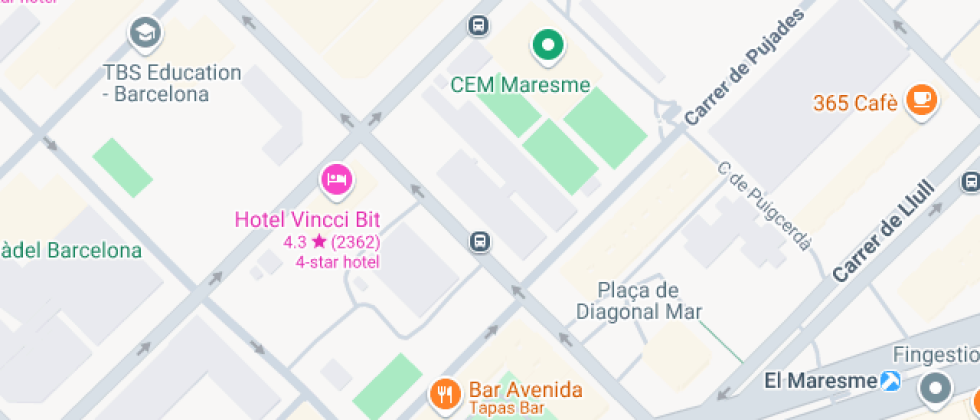
Task: Select the CEM Maresme place marker
Action: click(x=547, y=45)
